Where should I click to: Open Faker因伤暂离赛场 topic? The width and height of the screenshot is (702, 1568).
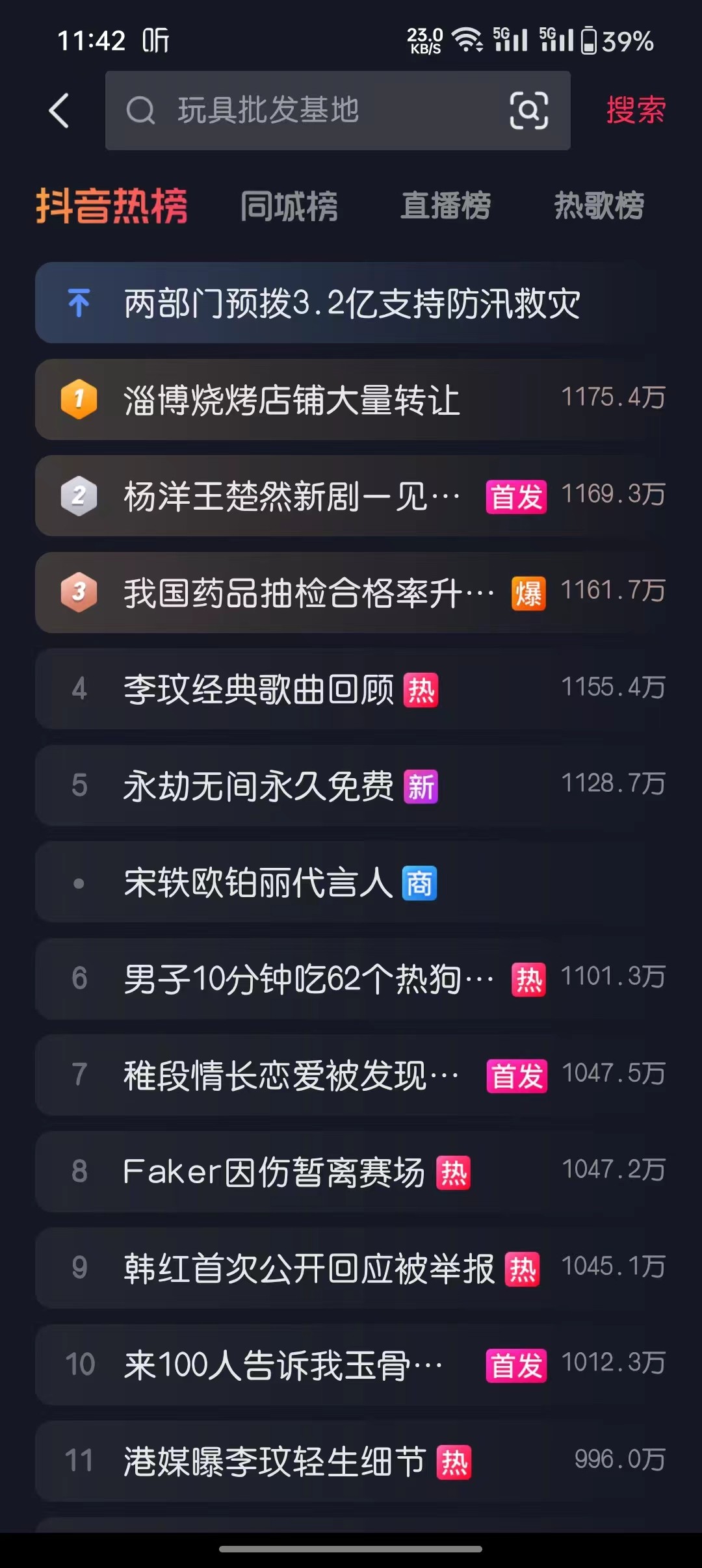point(274,1172)
